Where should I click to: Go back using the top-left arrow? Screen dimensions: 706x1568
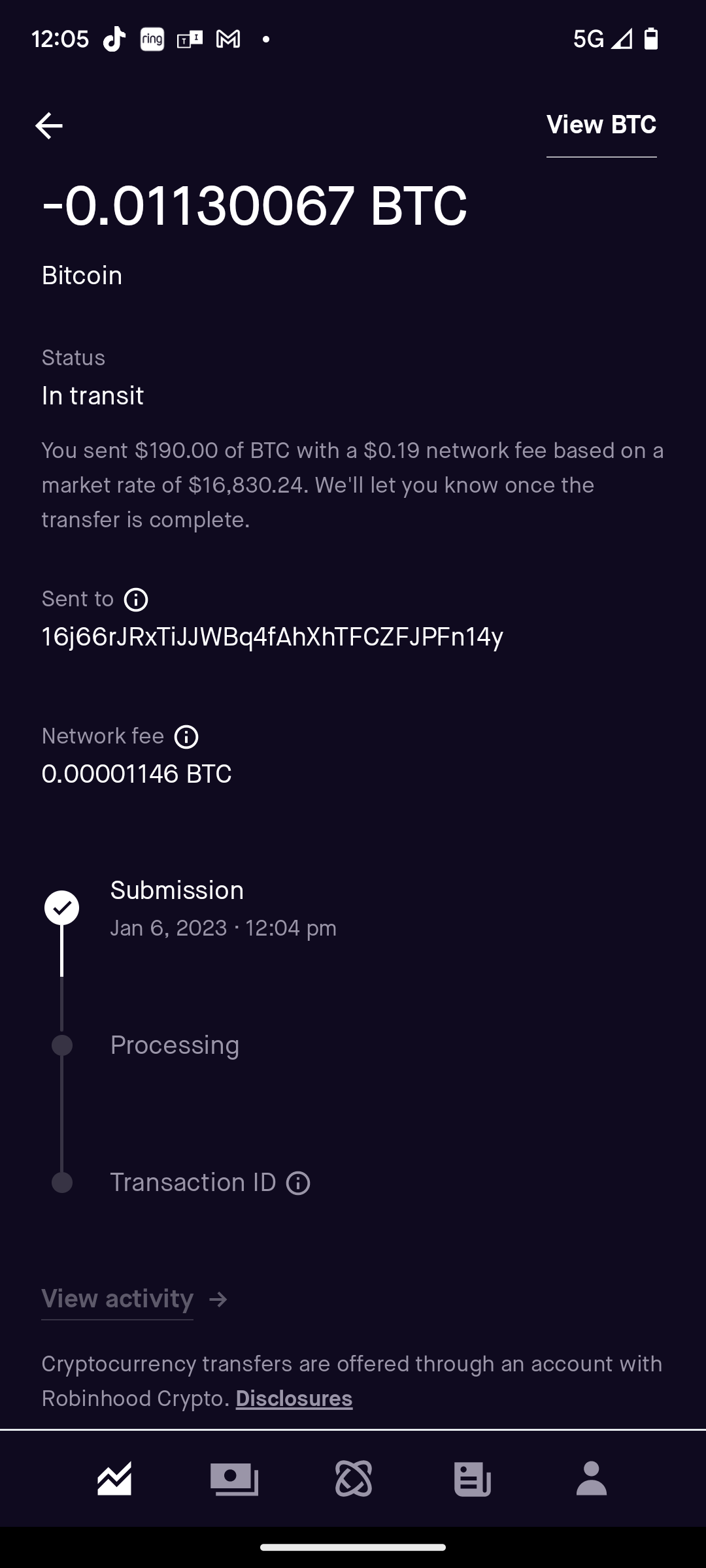(x=49, y=125)
